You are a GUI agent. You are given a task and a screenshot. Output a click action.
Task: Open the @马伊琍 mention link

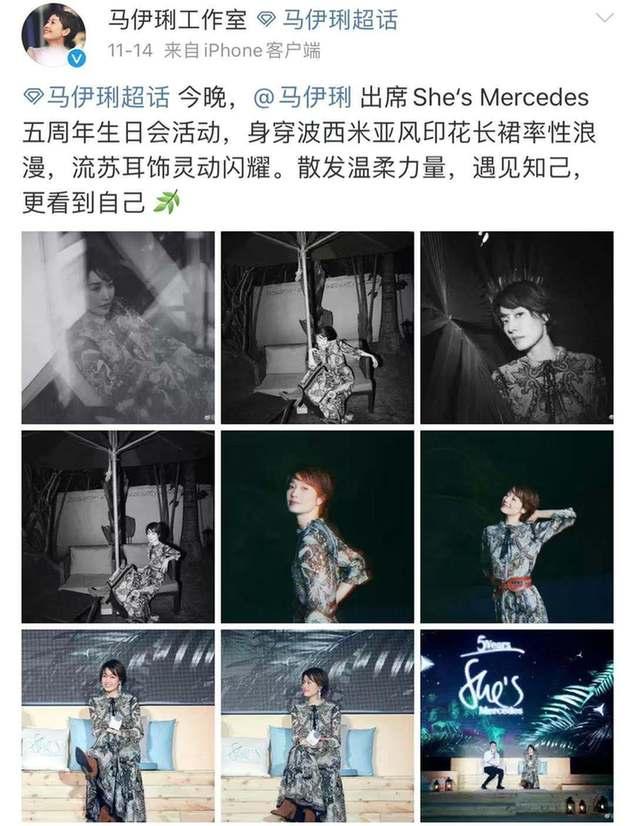(x=303, y=98)
